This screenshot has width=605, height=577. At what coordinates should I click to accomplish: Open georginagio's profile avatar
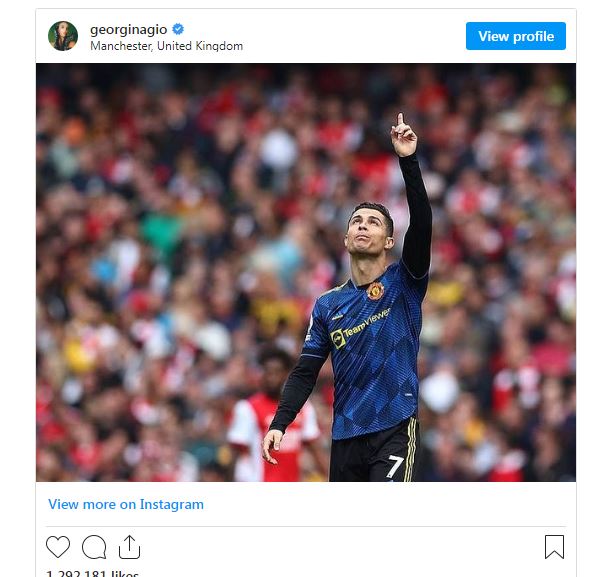pyautogui.click(x=63, y=36)
